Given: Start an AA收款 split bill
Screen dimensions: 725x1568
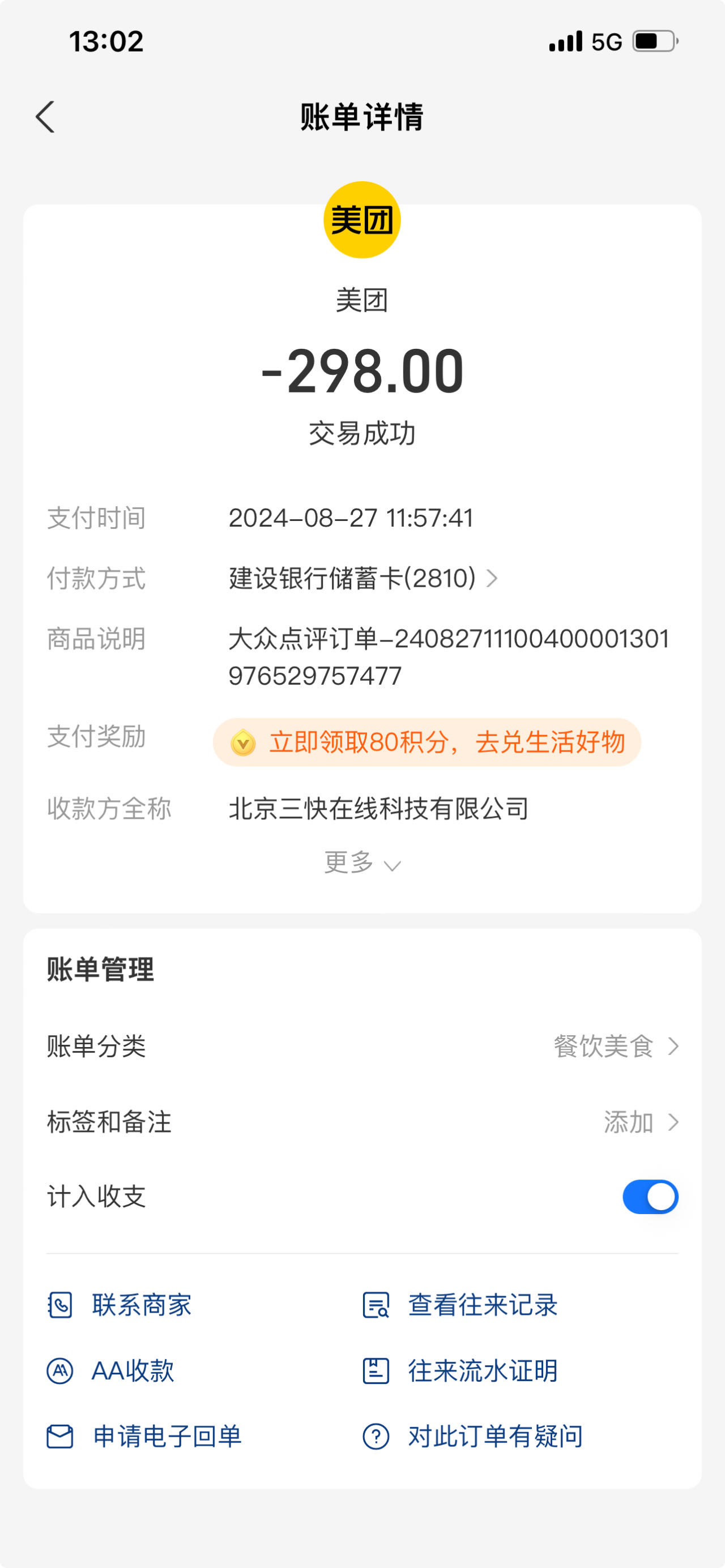Looking at the screenshot, I should (111, 1372).
